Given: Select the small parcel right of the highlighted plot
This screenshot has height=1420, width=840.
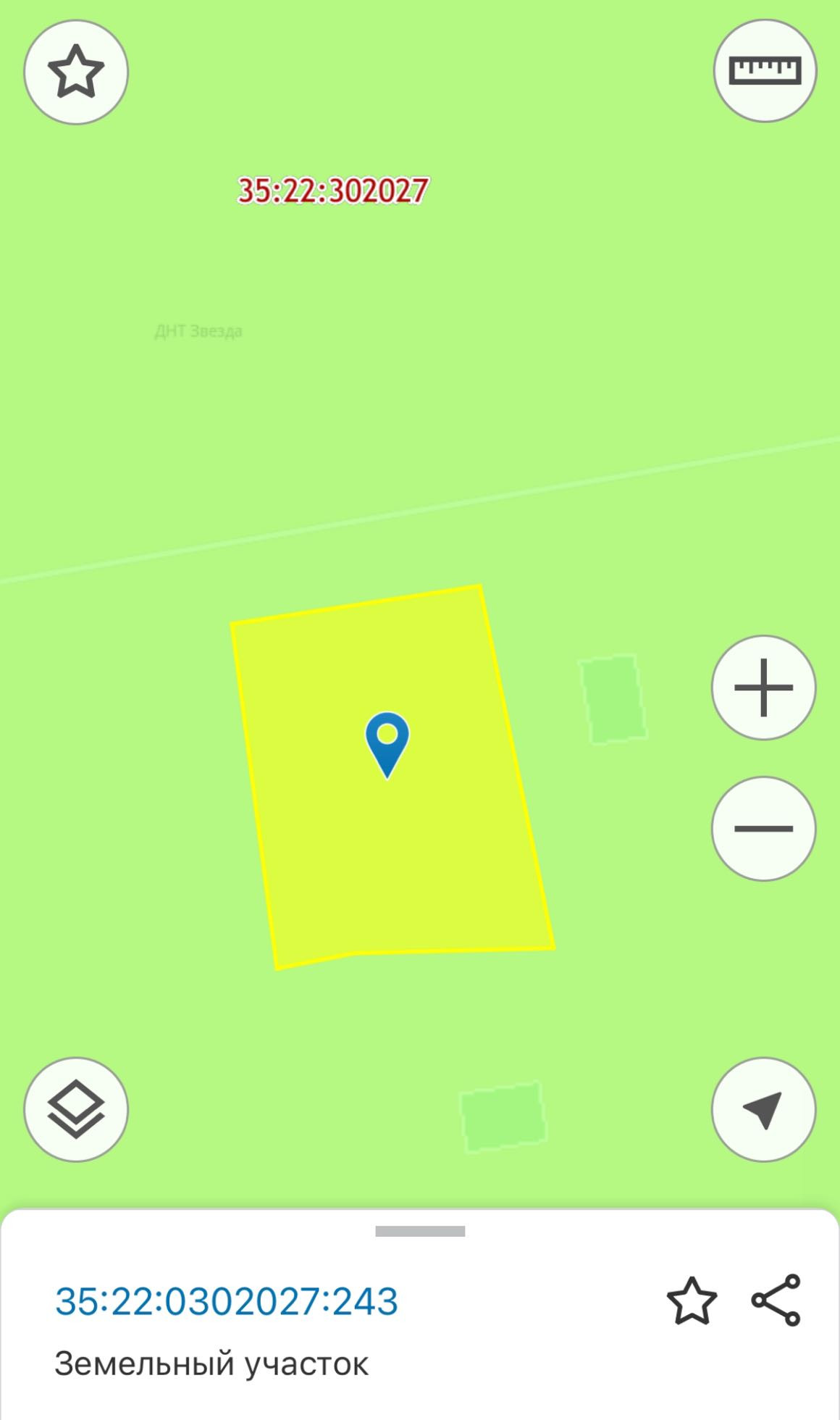Looking at the screenshot, I should (613, 698).
